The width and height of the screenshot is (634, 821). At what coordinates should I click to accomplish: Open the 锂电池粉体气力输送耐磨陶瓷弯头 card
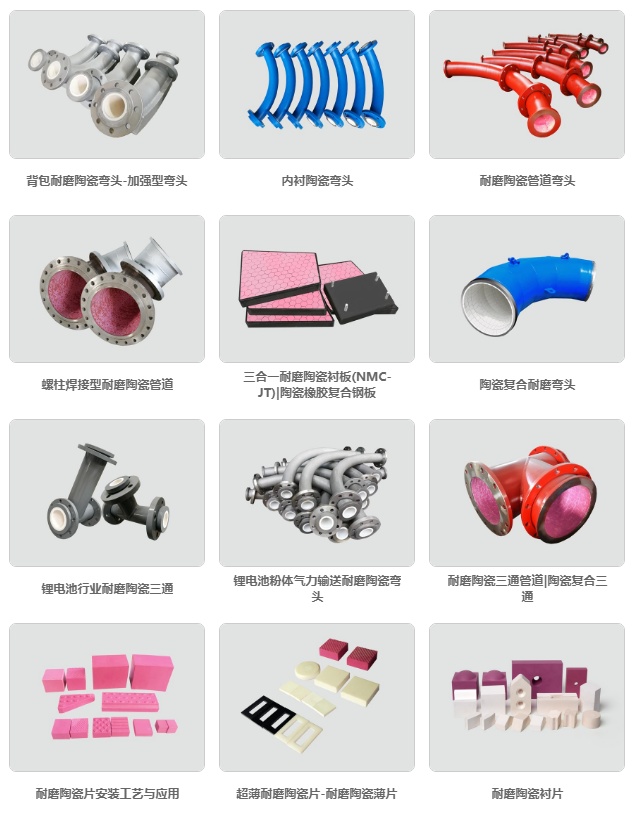317,493
